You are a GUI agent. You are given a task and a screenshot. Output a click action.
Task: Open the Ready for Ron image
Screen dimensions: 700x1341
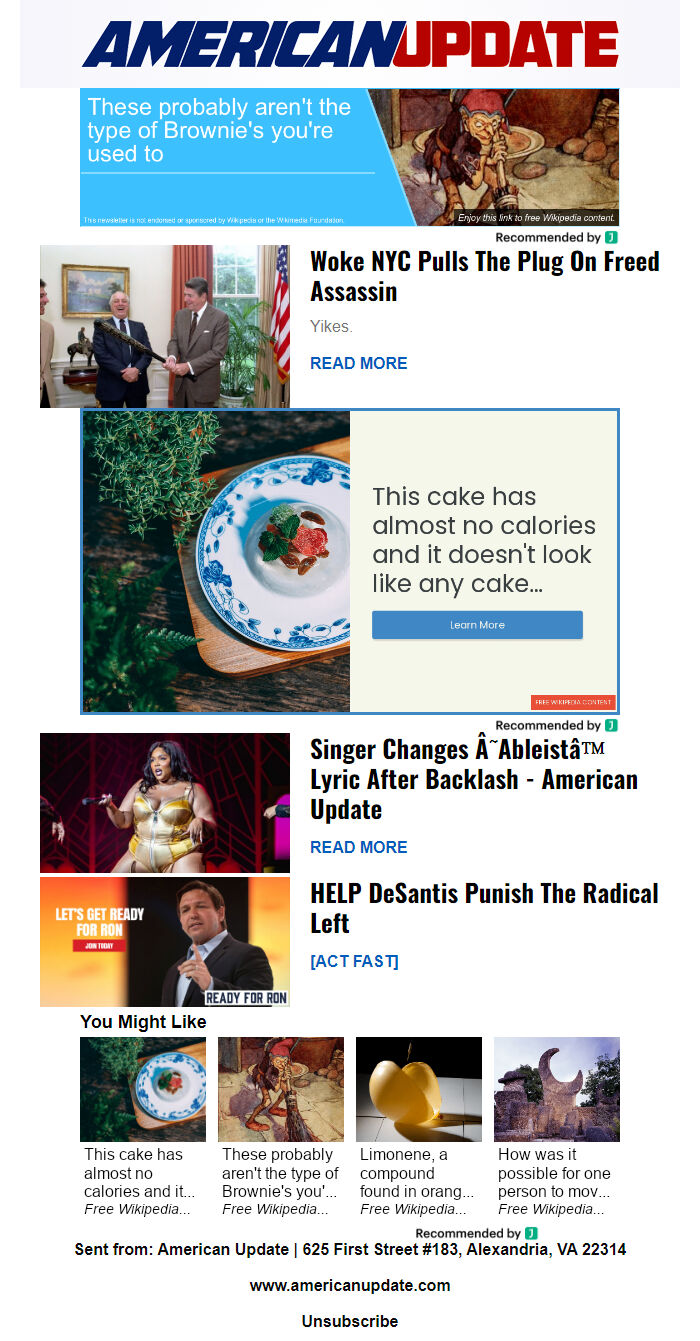(x=165, y=942)
